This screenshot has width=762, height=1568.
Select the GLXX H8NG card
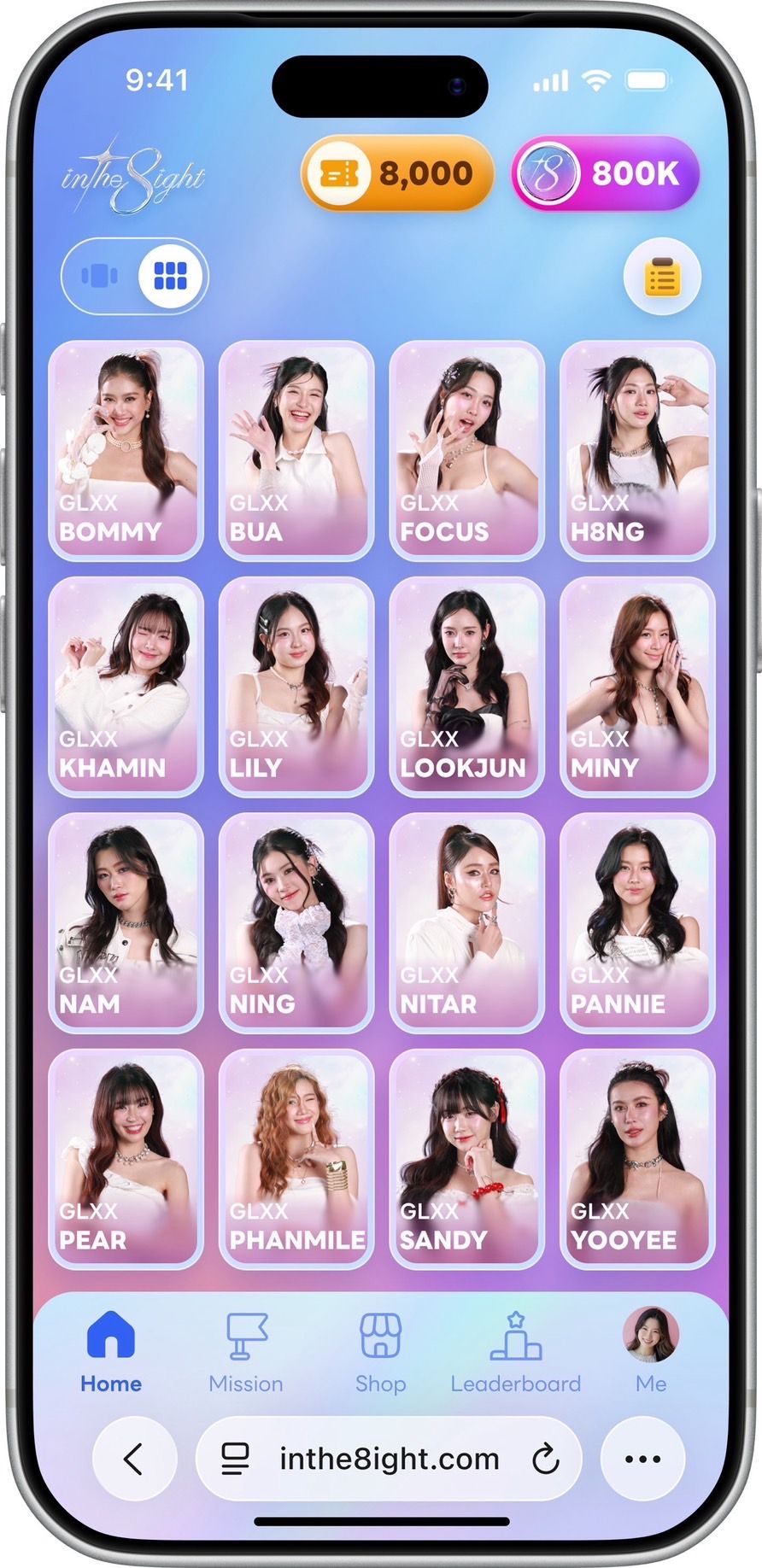636,450
